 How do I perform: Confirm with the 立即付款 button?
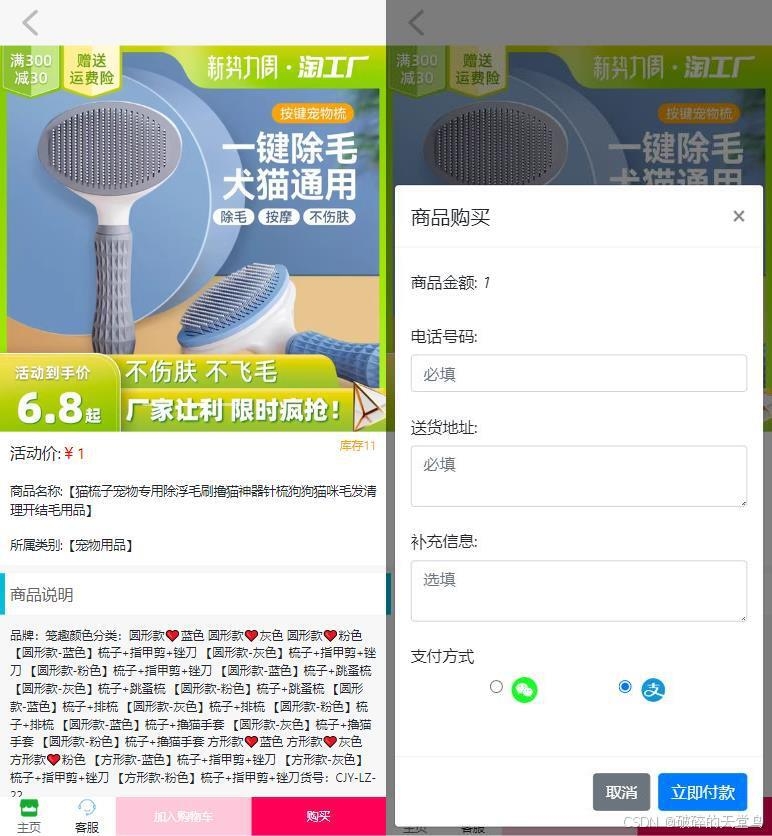[x=702, y=792]
